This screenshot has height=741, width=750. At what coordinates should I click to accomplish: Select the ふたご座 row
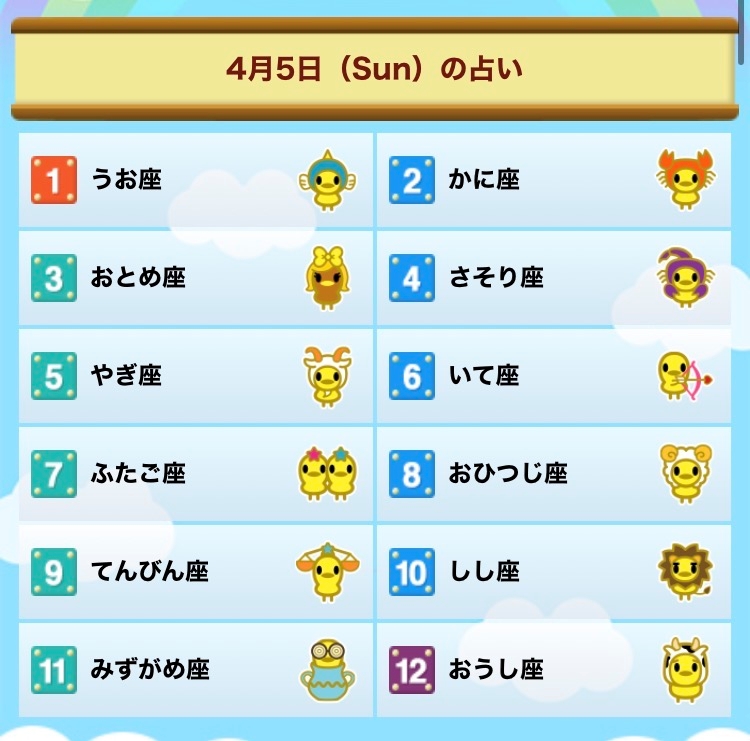(x=196, y=474)
